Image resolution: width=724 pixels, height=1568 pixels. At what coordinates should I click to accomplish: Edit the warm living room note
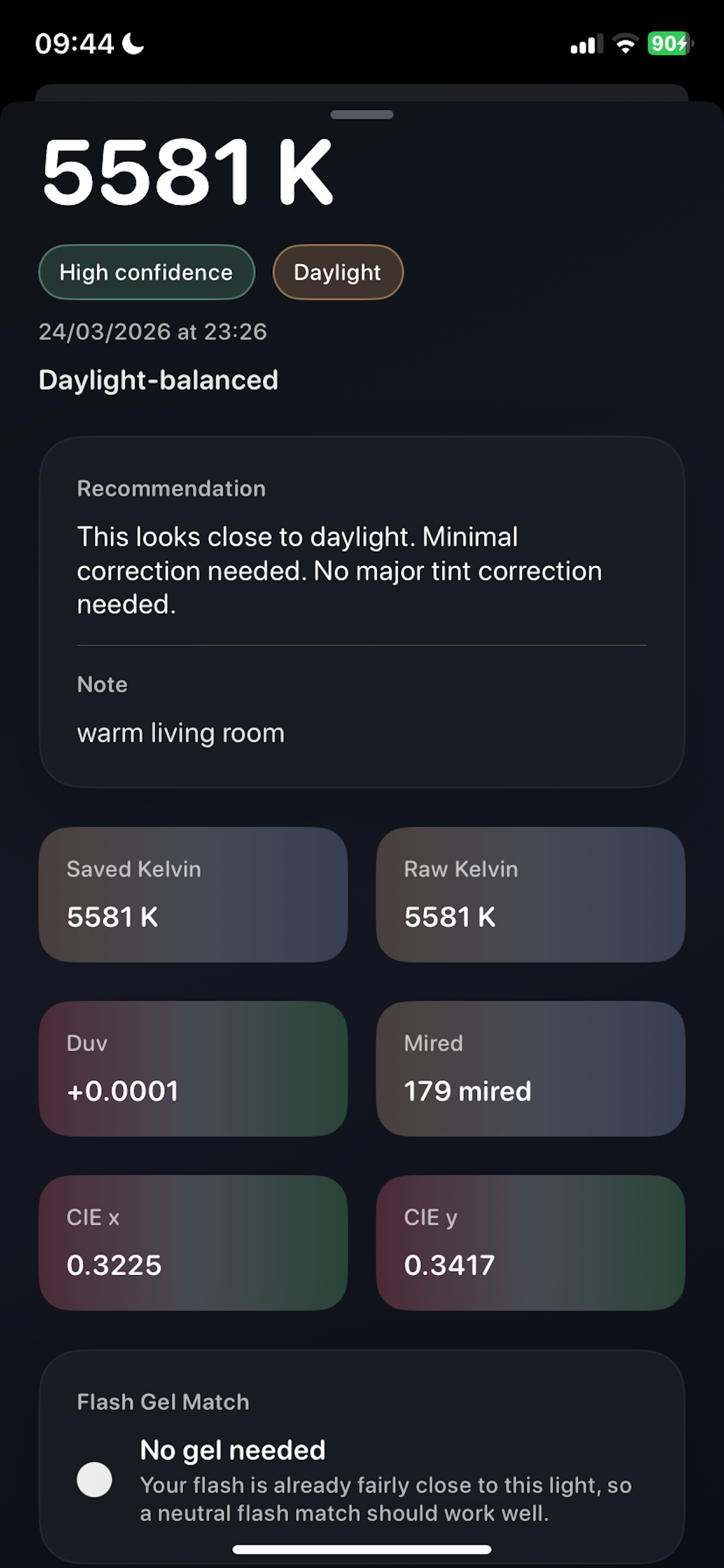point(181,732)
